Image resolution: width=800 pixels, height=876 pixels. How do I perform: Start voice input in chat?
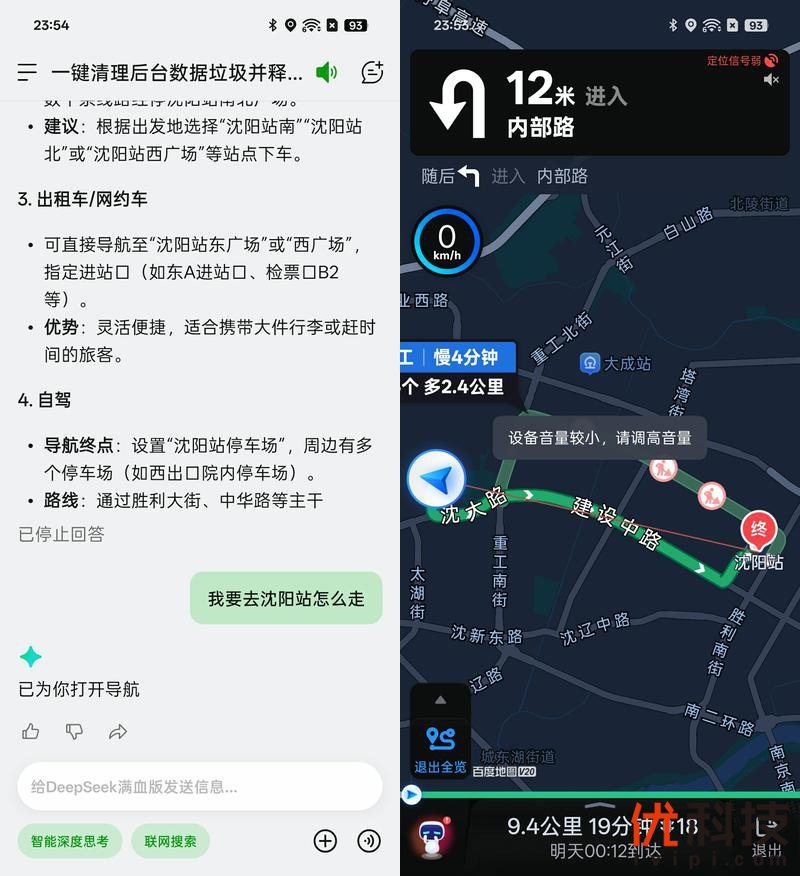tap(369, 841)
